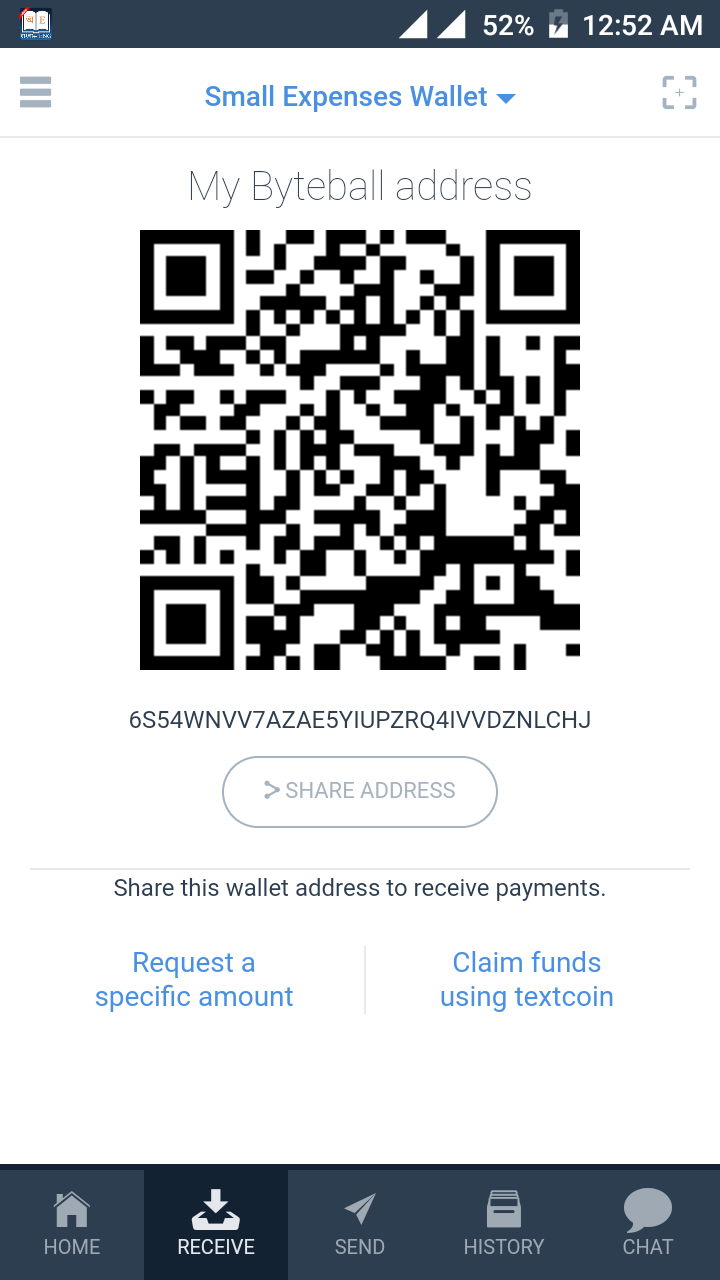
Task: Open the History tab
Action: (x=504, y=1223)
